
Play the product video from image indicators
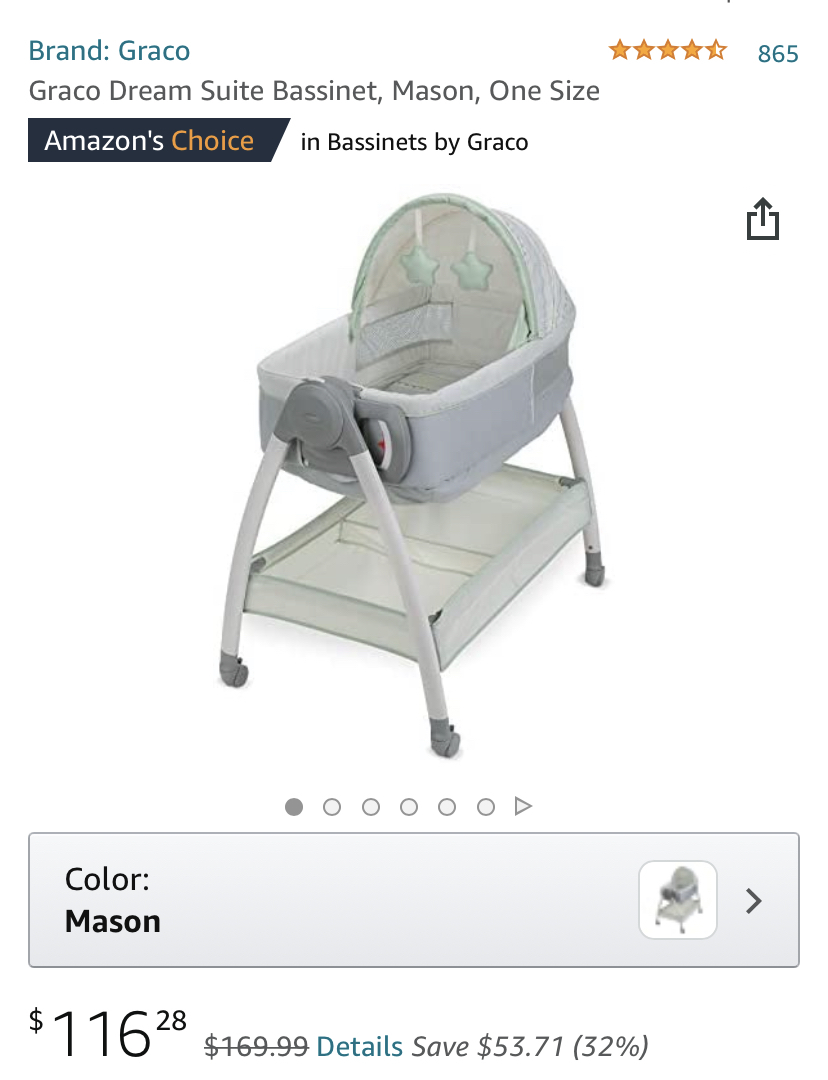point(523,806)
